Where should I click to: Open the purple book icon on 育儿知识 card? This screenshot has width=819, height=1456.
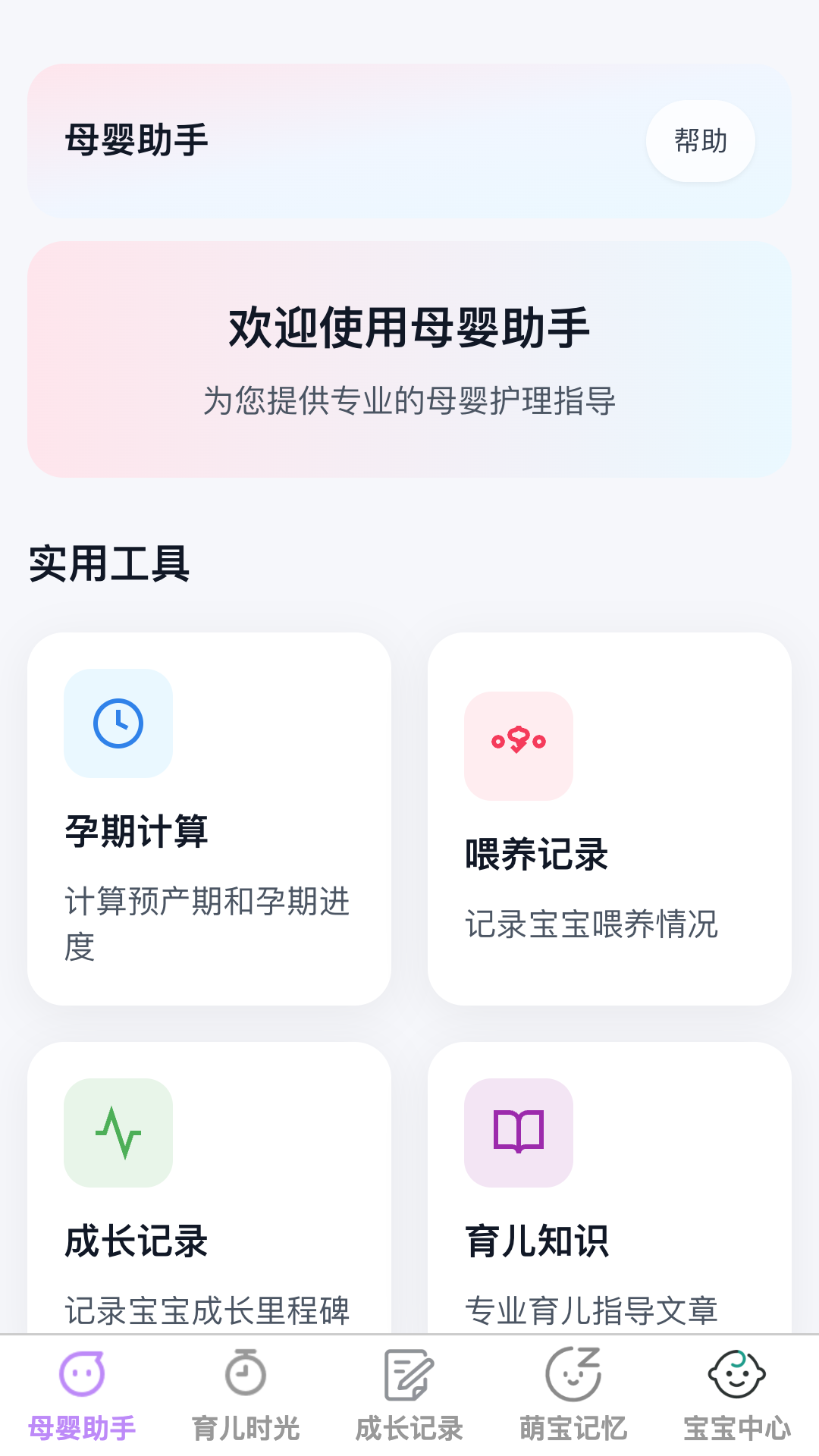(519, 1131)
